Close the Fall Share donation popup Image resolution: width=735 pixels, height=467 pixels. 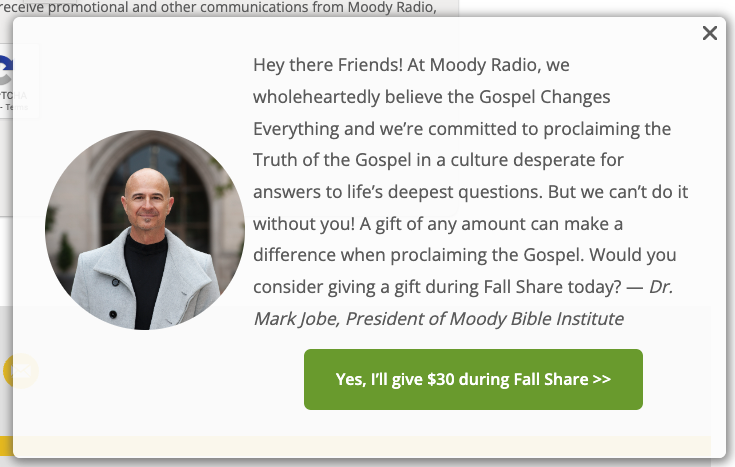pyautogui.click(x=710, y=33)
